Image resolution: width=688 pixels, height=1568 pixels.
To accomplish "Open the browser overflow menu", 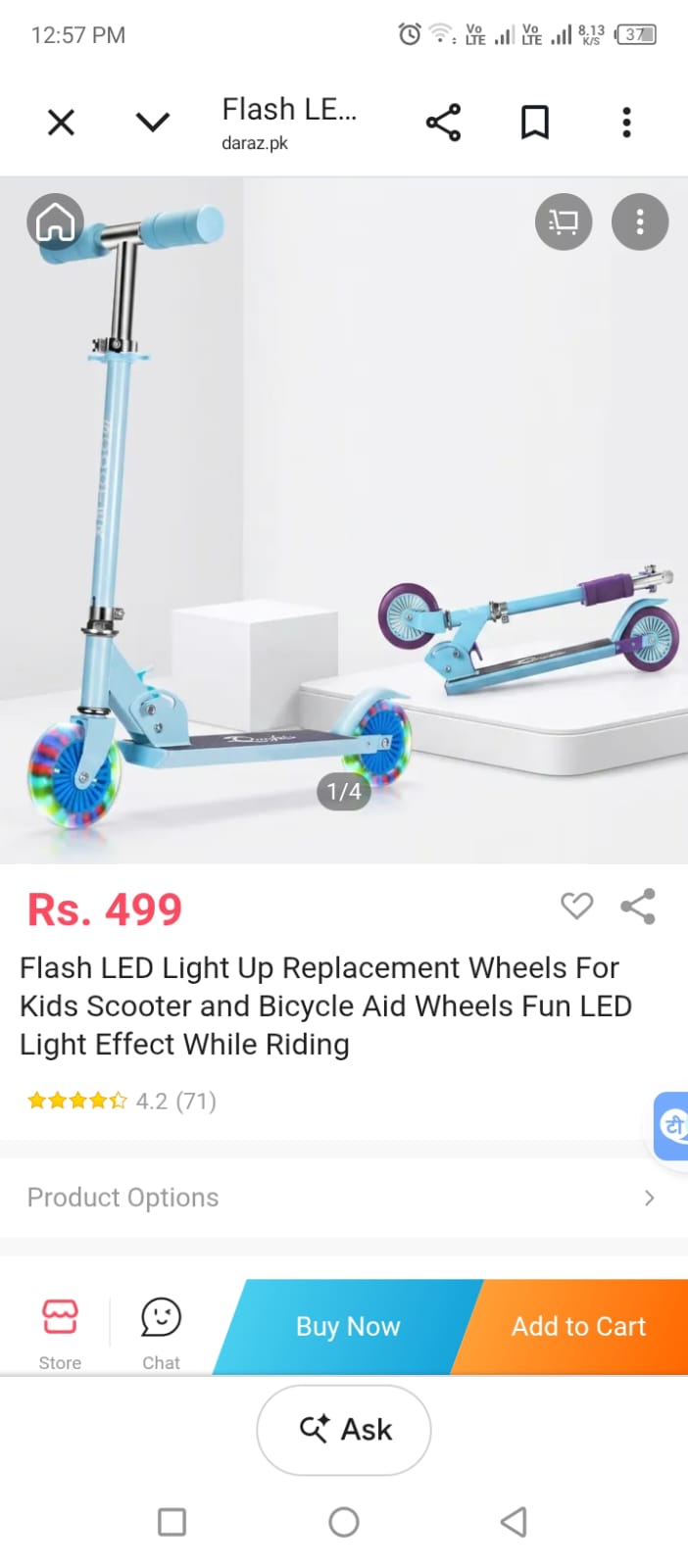I will [x=626, y=122].
